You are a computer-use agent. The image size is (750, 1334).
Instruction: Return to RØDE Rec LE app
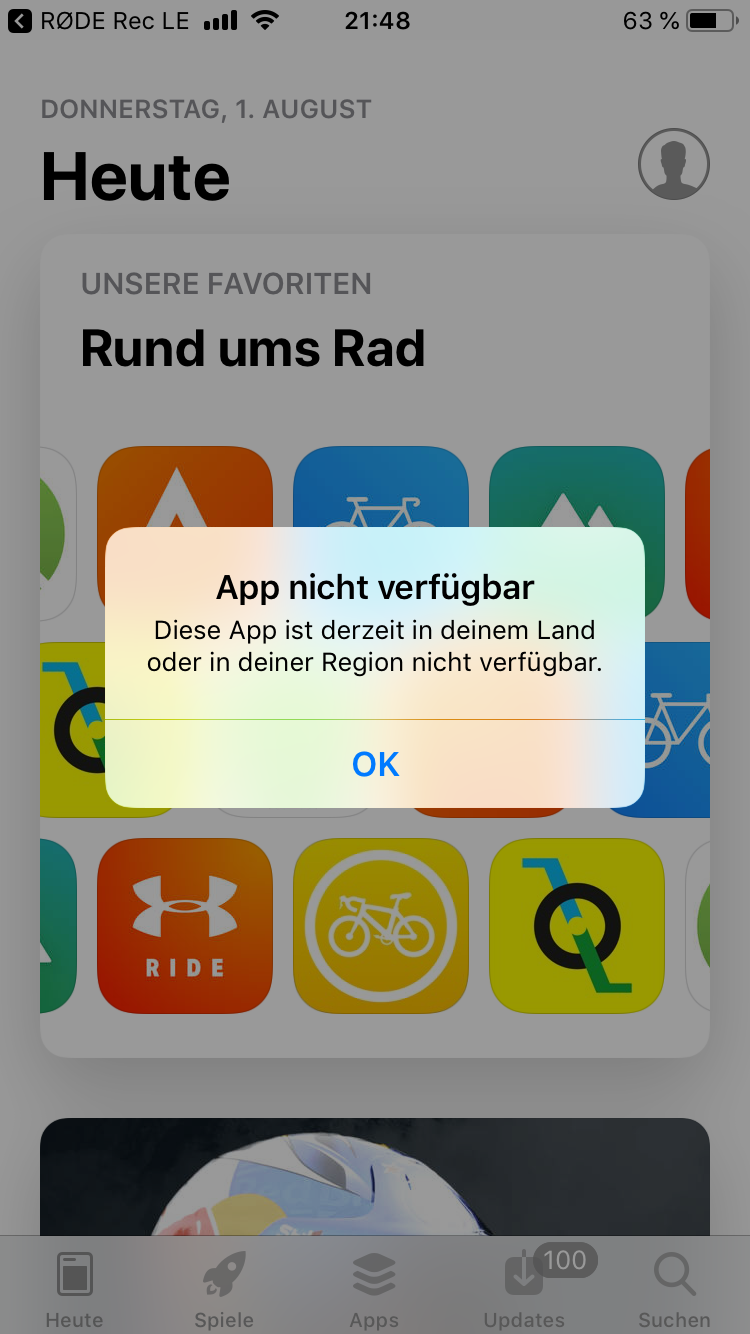pyautogui.click(x=98, y=21)
